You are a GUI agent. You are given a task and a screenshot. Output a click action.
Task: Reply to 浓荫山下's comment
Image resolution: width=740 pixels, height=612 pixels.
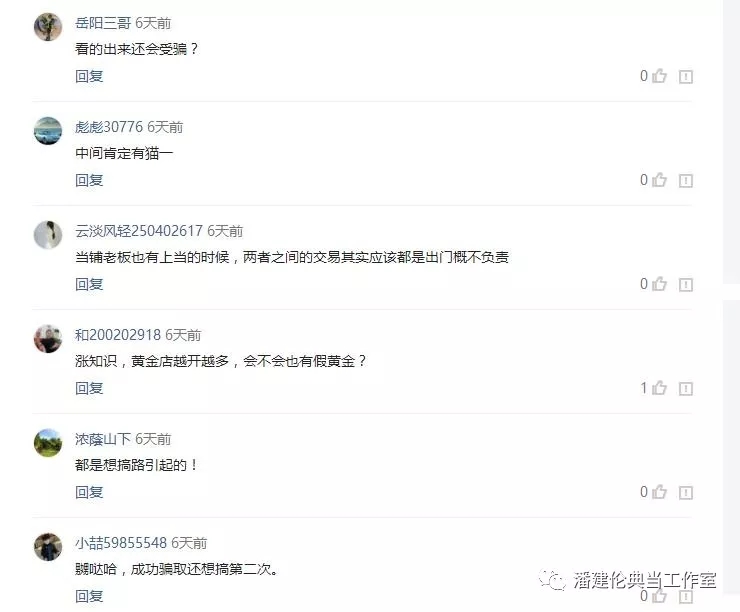[x=89, y=492]
